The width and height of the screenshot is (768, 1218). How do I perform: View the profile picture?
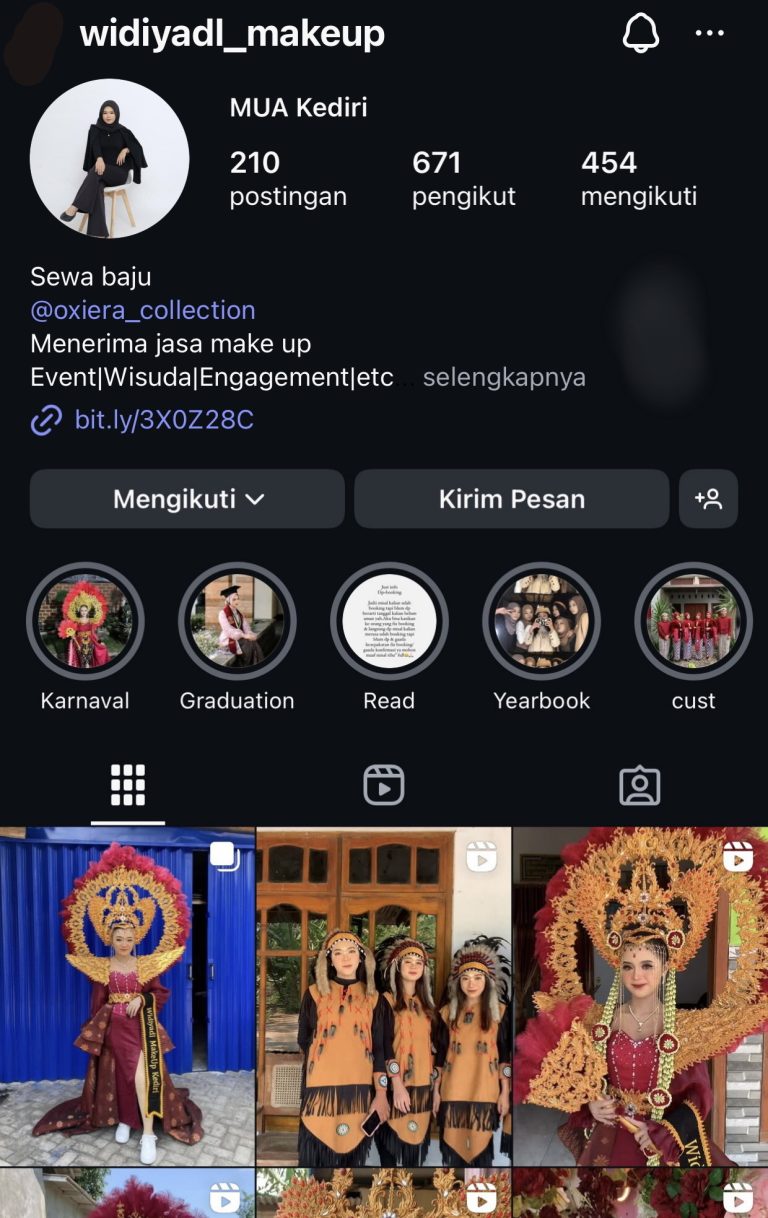(x=109, y=158)
